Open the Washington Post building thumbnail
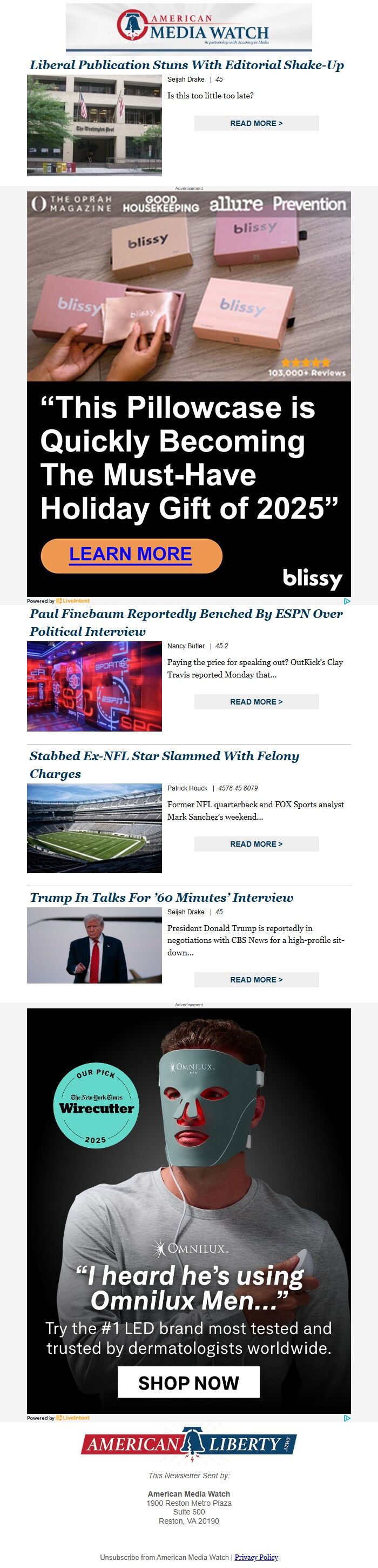378x1568 pixels. 94,125
